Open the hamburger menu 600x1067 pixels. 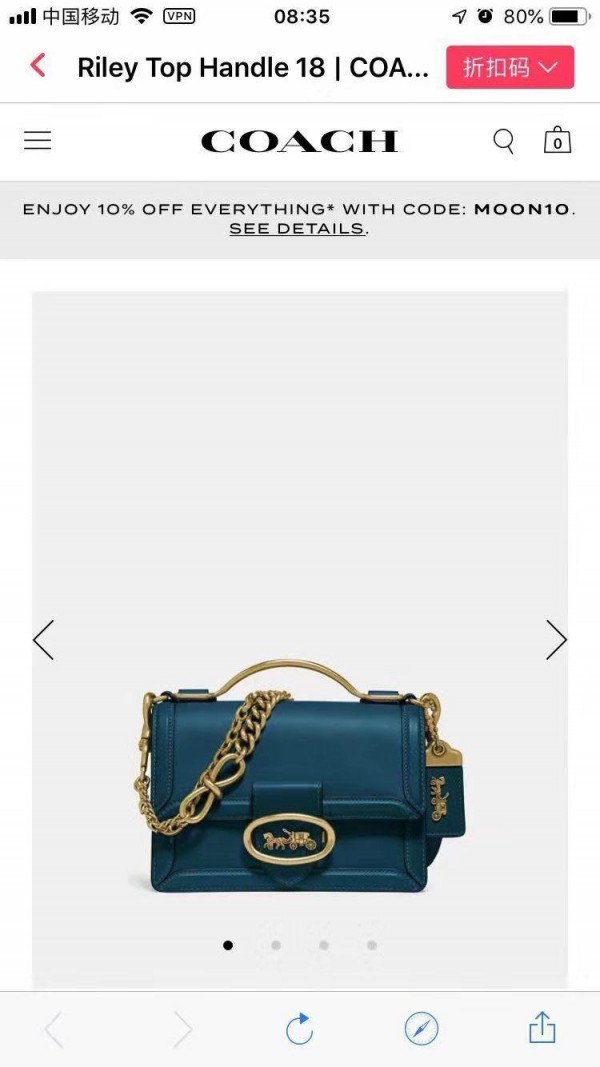click(x=37, y=140)
